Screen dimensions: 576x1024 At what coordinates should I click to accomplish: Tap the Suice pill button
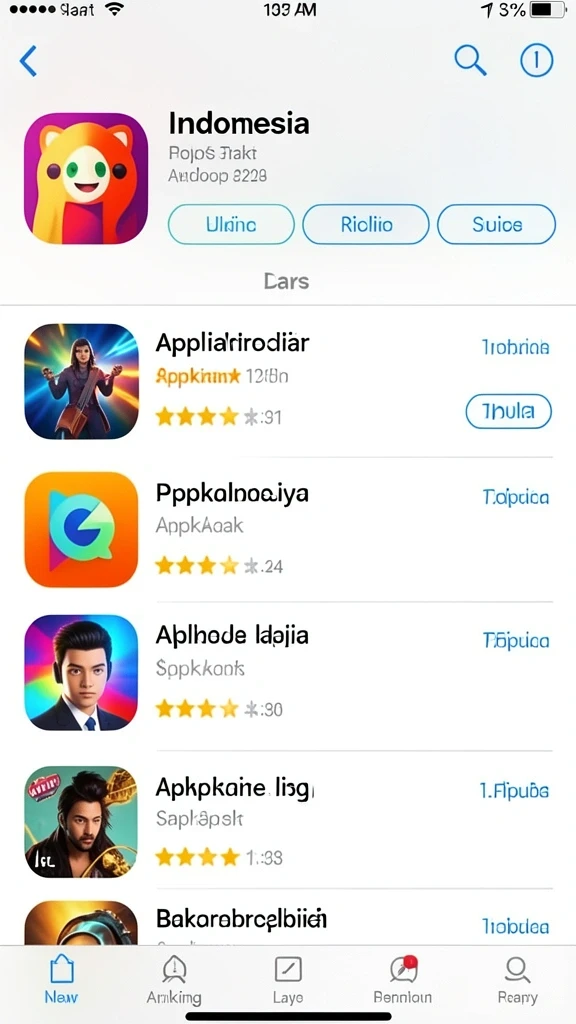click(496, 225)
